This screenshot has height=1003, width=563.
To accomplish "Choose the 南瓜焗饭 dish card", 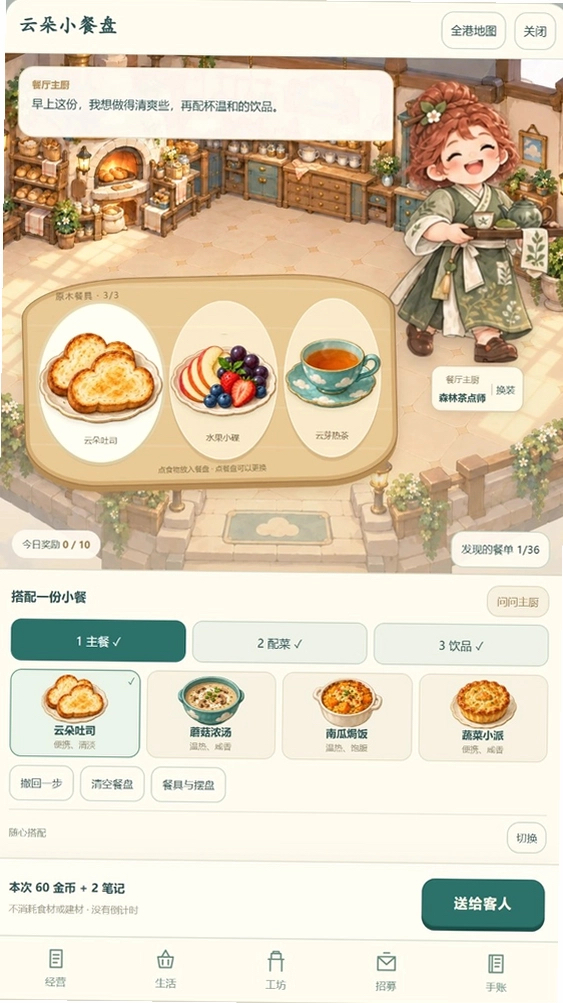I will click(347, 716).
